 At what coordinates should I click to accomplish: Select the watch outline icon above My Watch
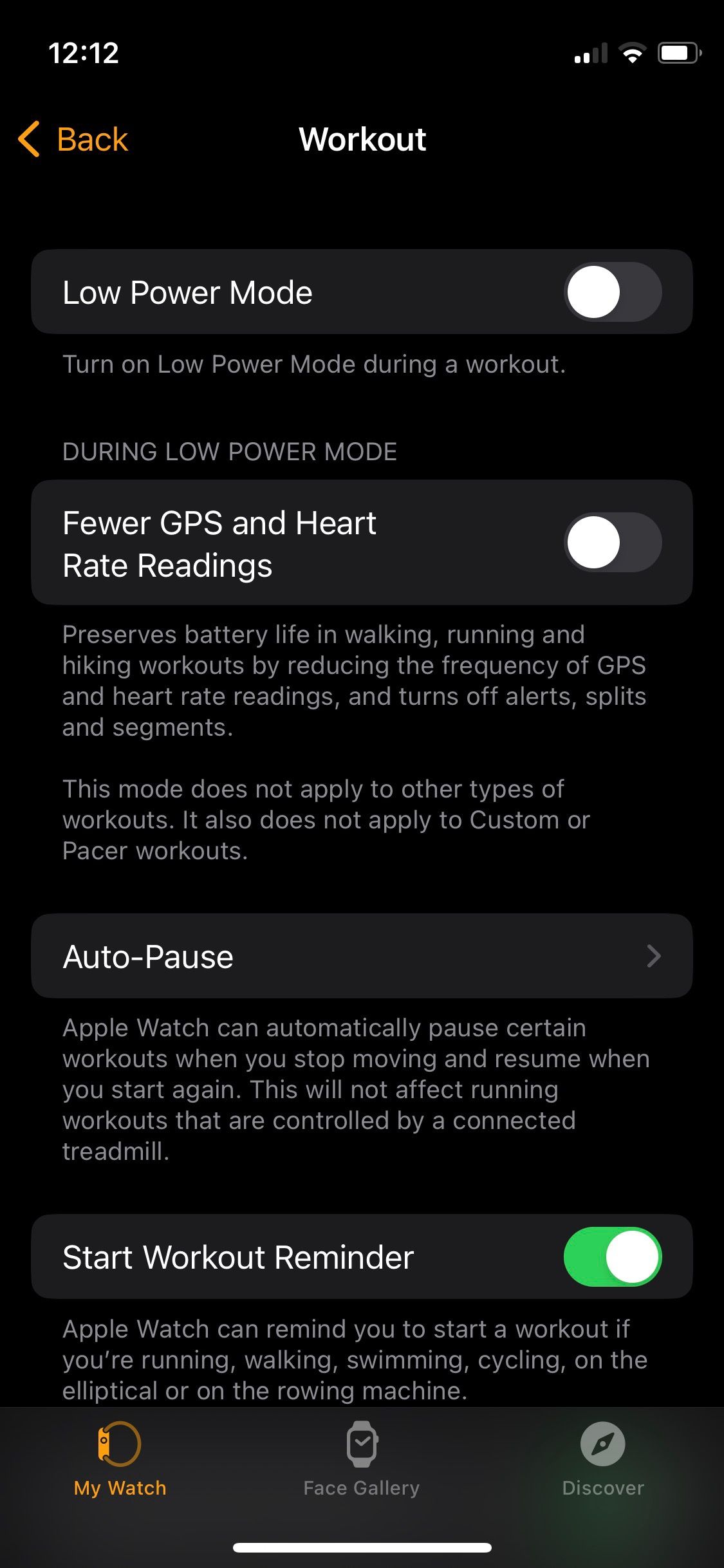[x=118, y=1444]
